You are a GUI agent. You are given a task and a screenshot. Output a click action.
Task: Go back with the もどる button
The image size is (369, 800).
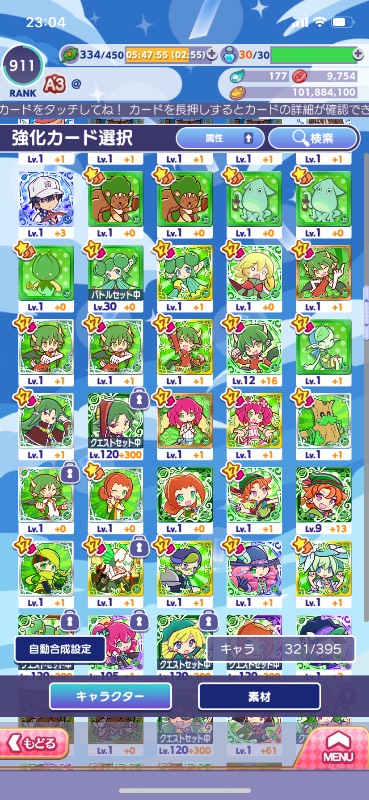34,743
